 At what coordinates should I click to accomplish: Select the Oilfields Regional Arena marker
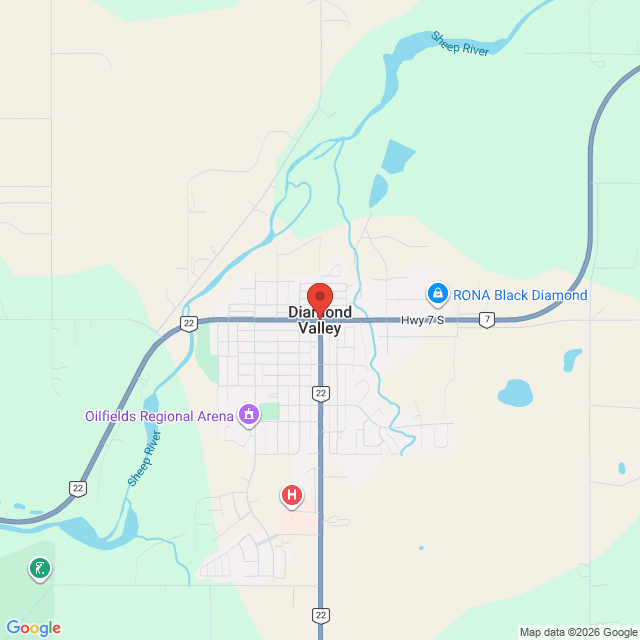coord(248,414)
